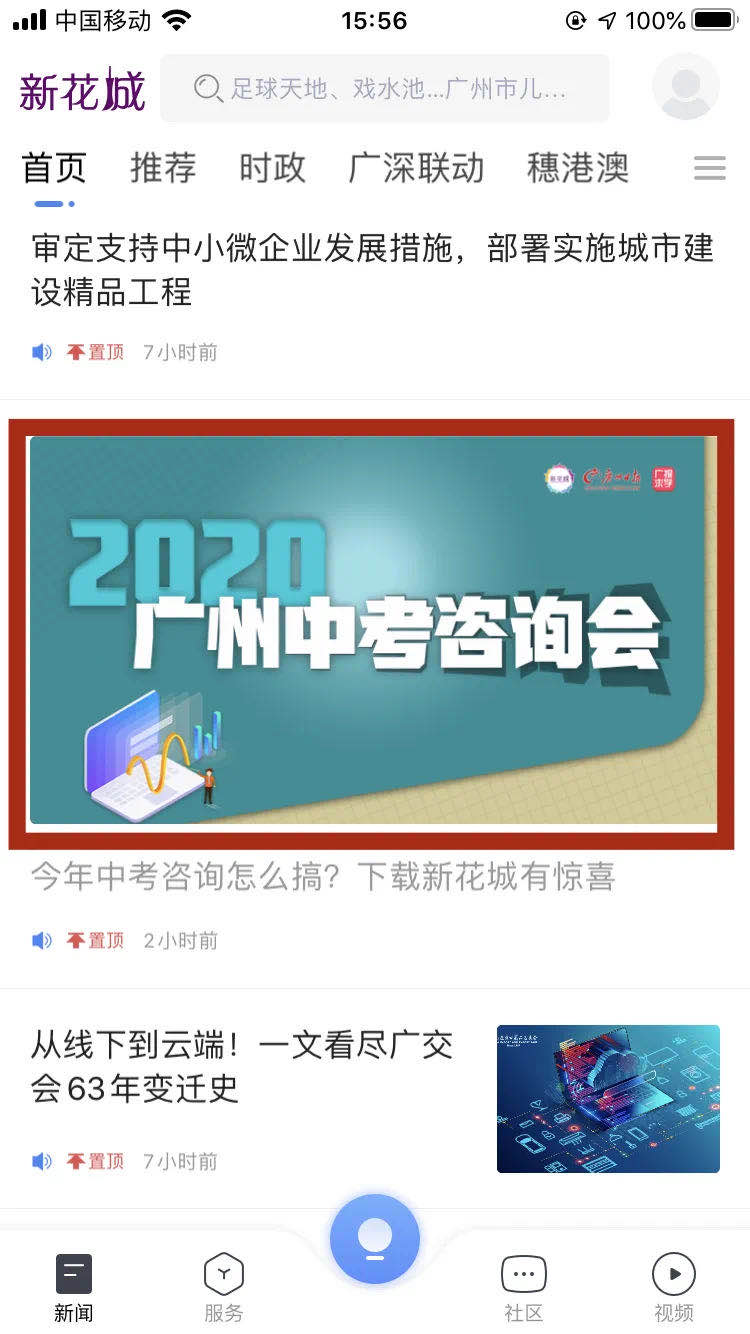750x1334 pixels.
Task: Open article about 中小微企业发展措施
Action: [x=372, y=270]
